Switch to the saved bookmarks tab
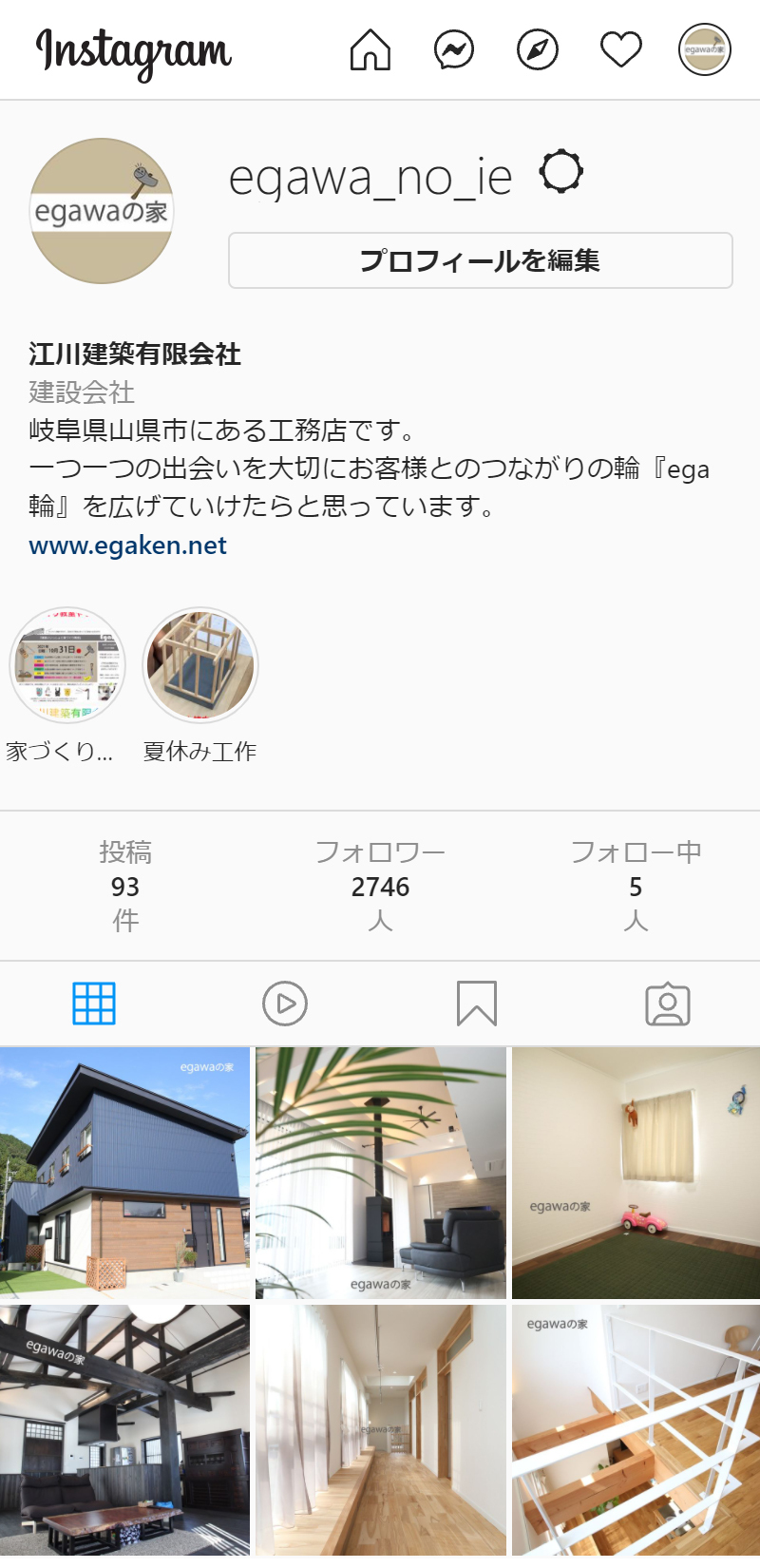Image resolution: width=760 pixels, height=1568 pixels. [x=476, y=1004]
